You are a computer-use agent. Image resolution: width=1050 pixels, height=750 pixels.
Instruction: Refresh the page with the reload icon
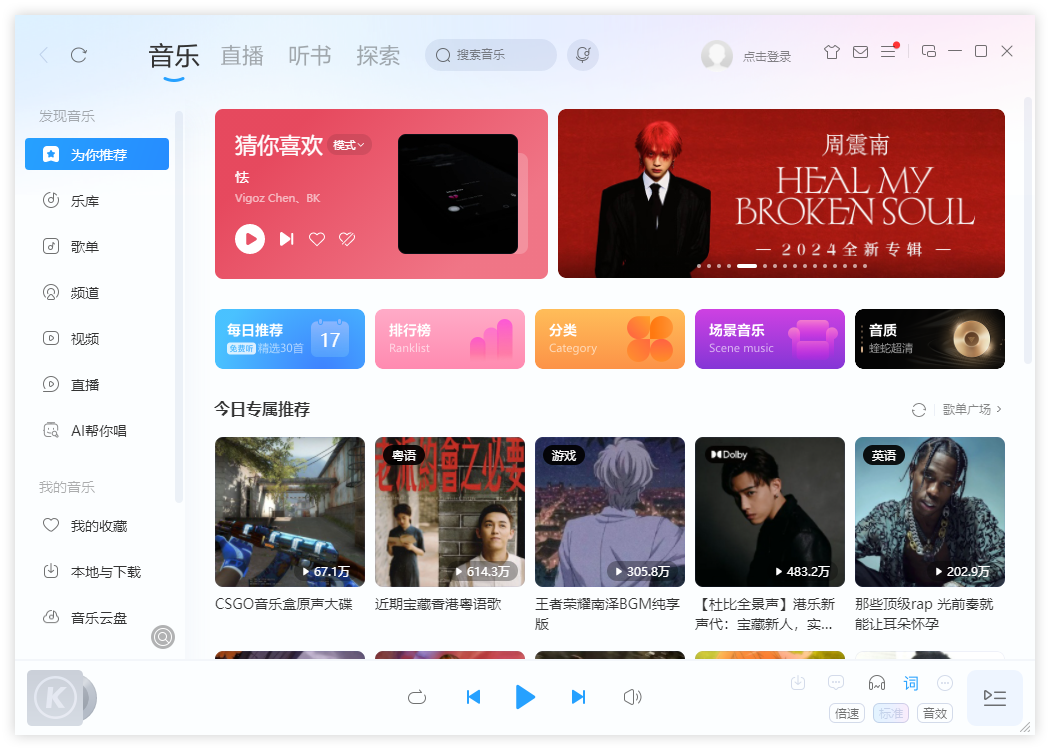pos(79,55)
